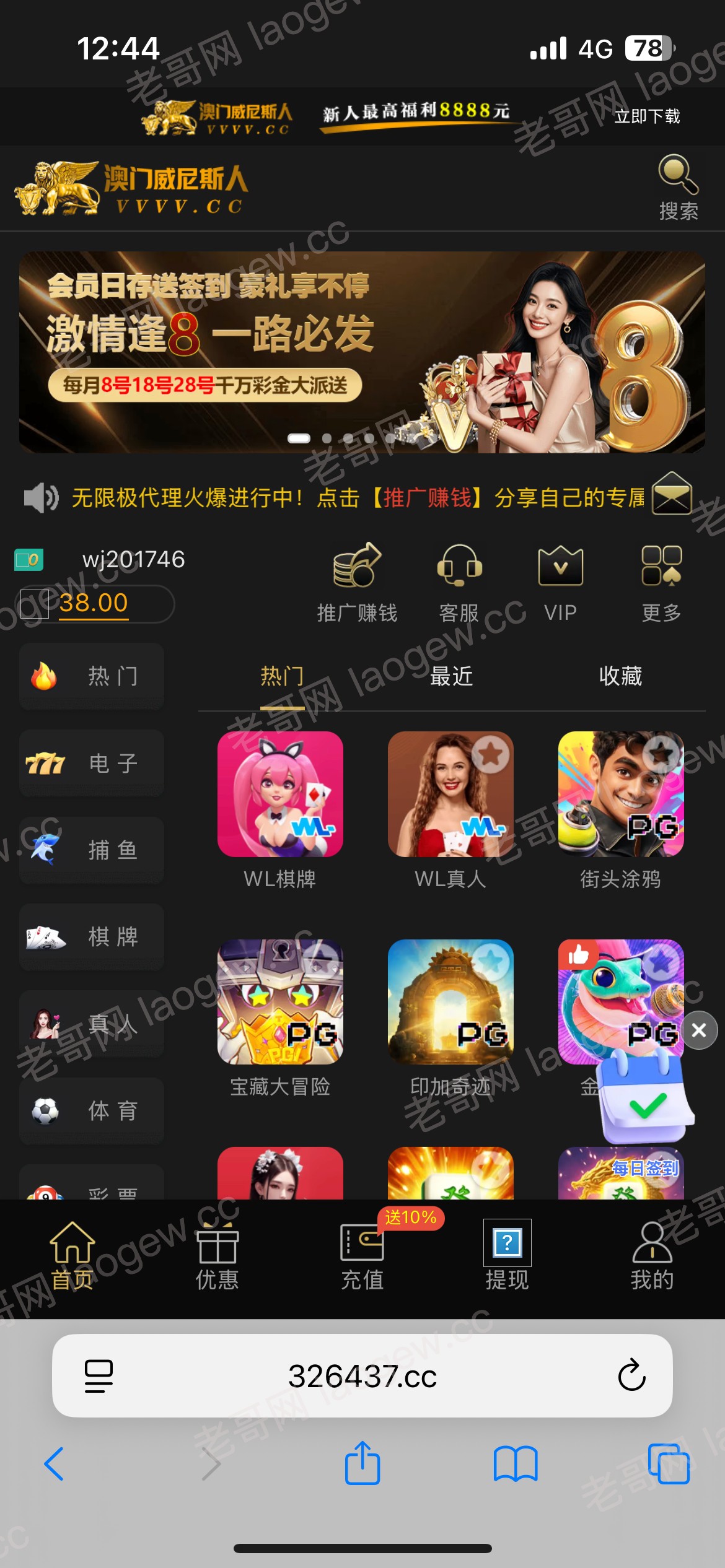
Task: Switch to the 最近 tab
Action: 451,676
